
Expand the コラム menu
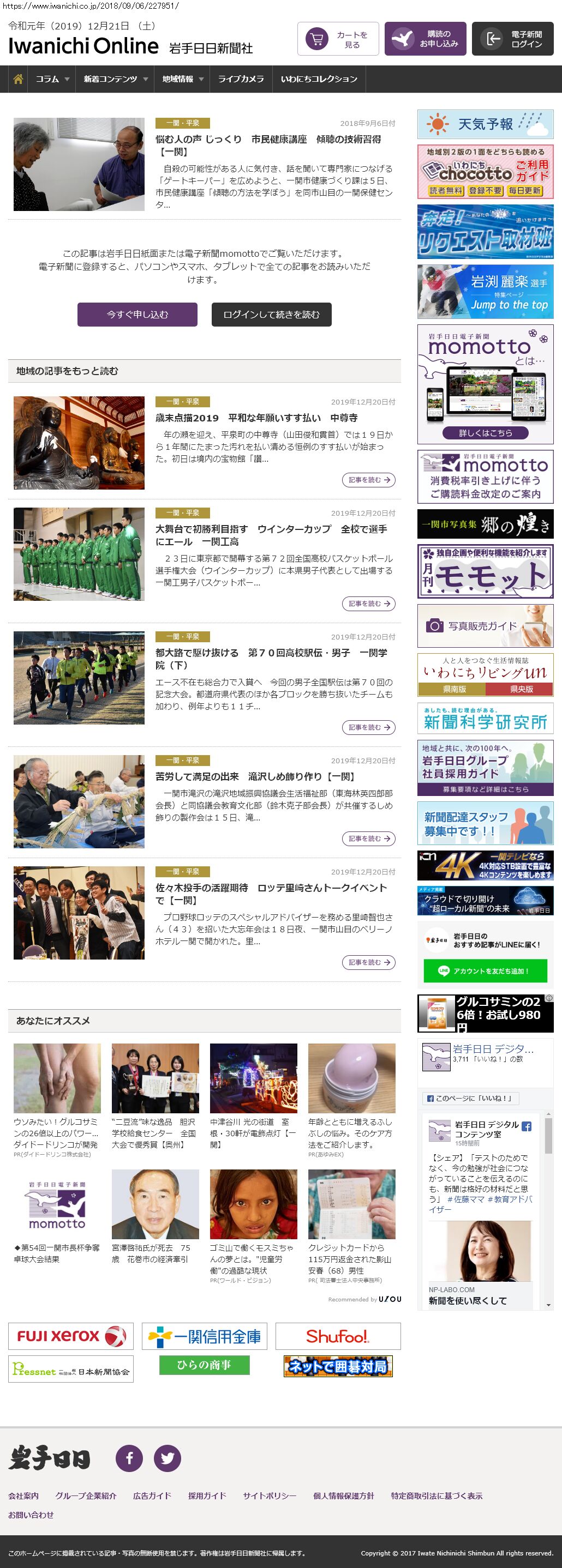52,79
